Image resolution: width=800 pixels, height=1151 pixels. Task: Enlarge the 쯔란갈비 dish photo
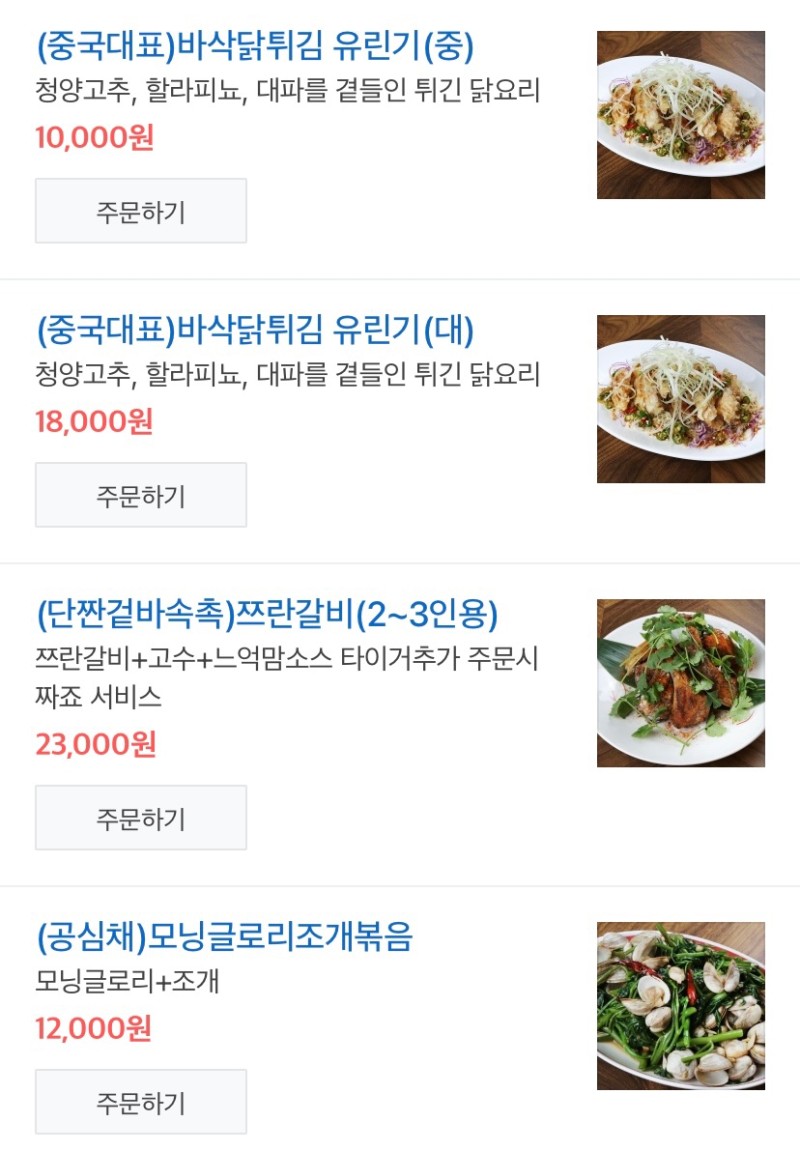(680, 683)
